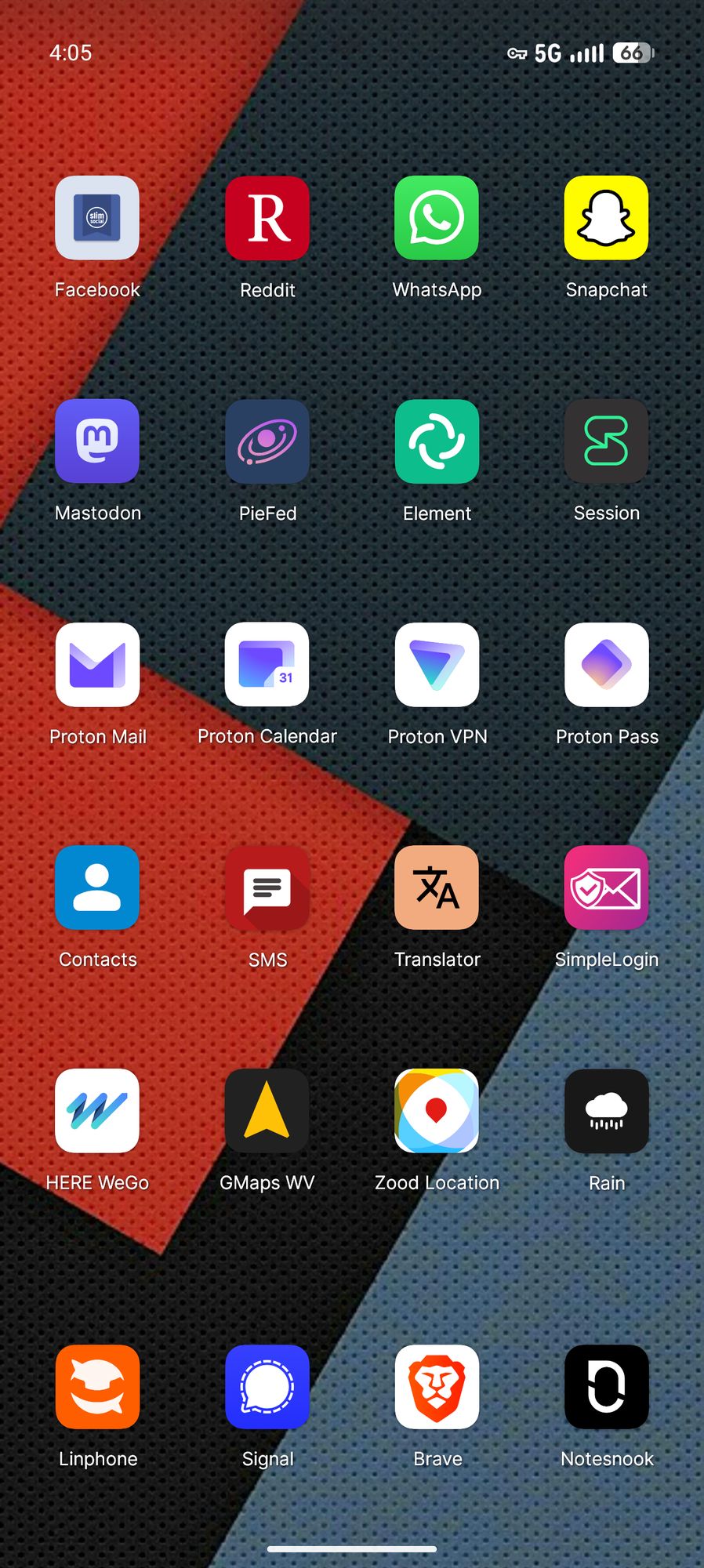Open the Contacts app
704x1568 pixels.
pos(97,887)
